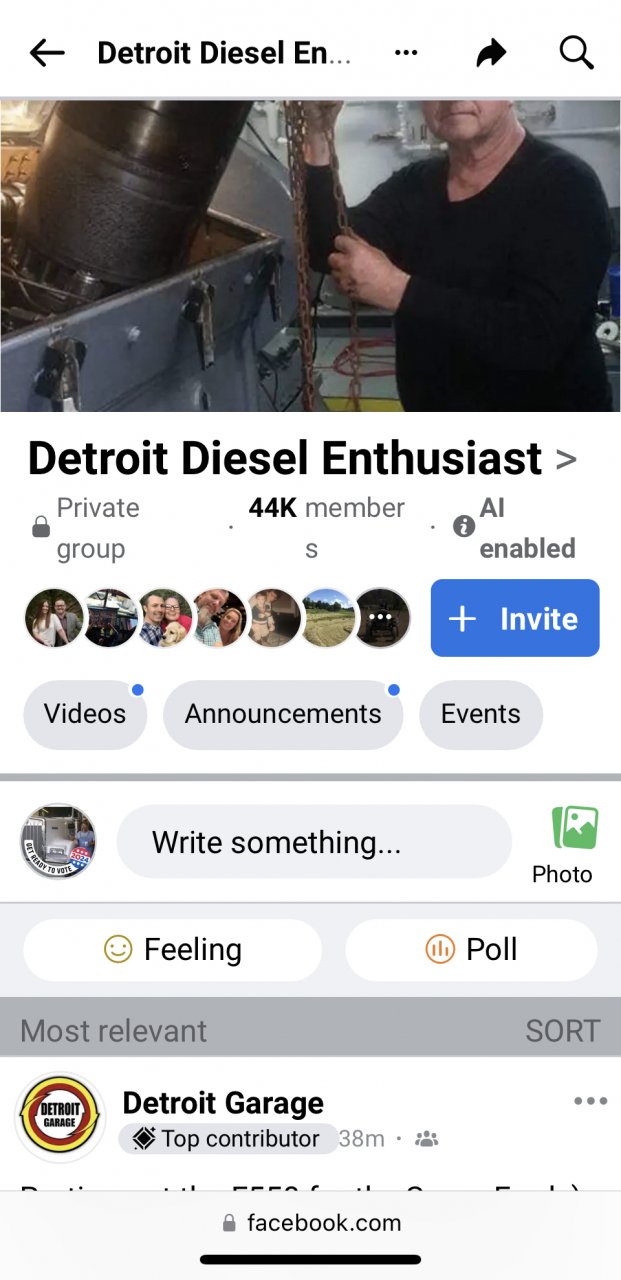621x1280 pixels.
Task: Open Detroit Garage's profile
Action: (223, 1103)
